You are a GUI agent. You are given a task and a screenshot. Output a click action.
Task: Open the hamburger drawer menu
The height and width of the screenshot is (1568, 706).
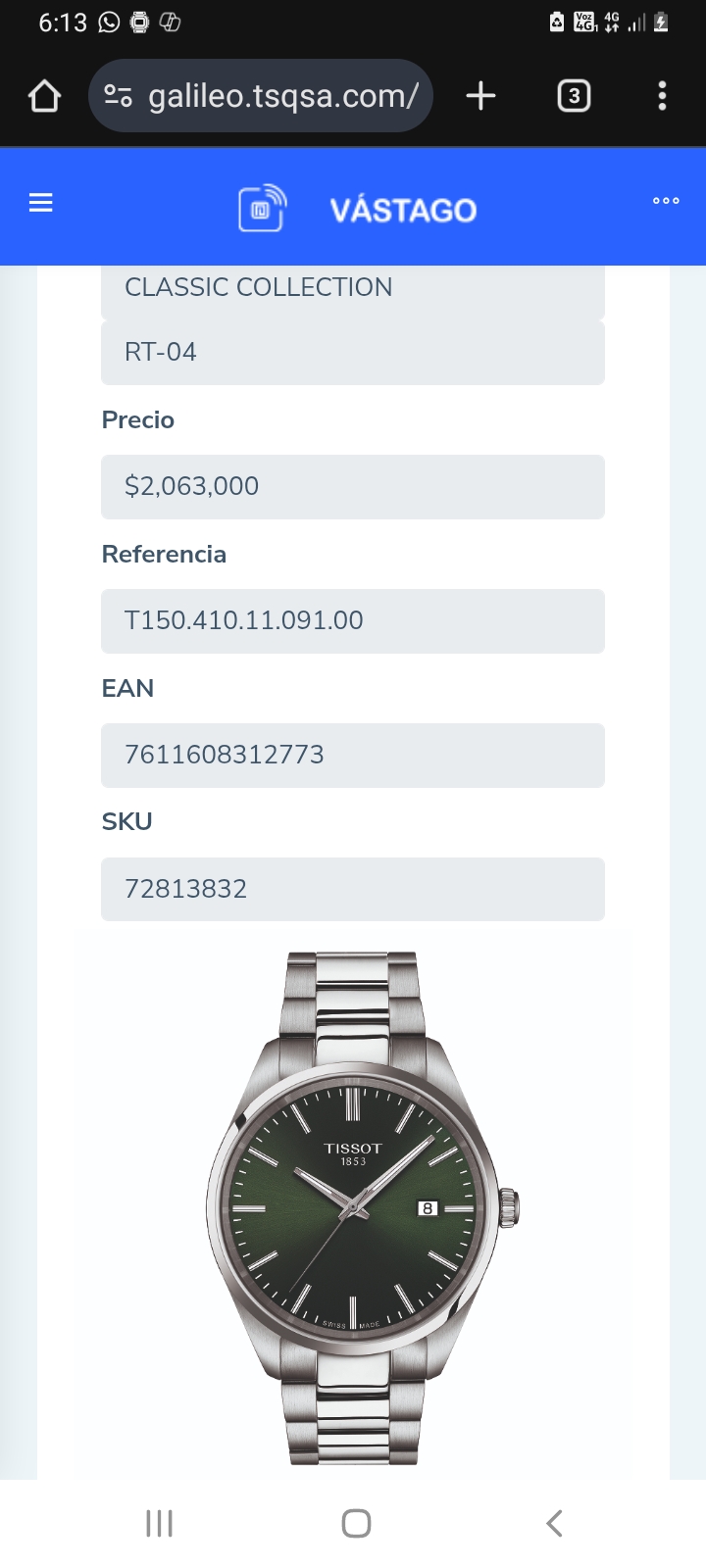40,203
